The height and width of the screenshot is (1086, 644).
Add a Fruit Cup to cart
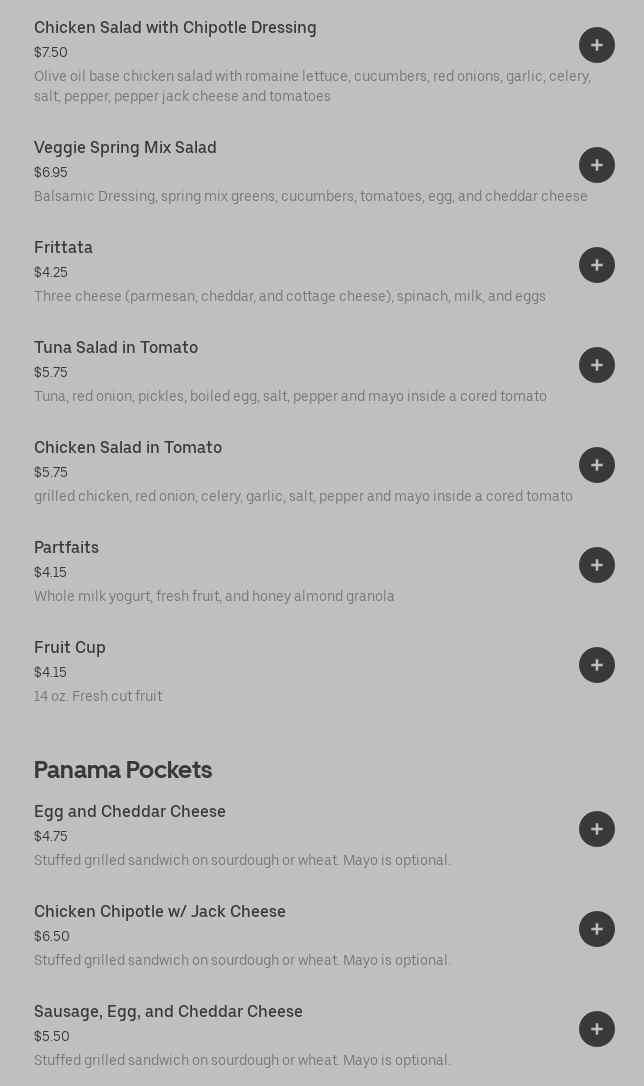pyautogui.click(x=597, y=665)
